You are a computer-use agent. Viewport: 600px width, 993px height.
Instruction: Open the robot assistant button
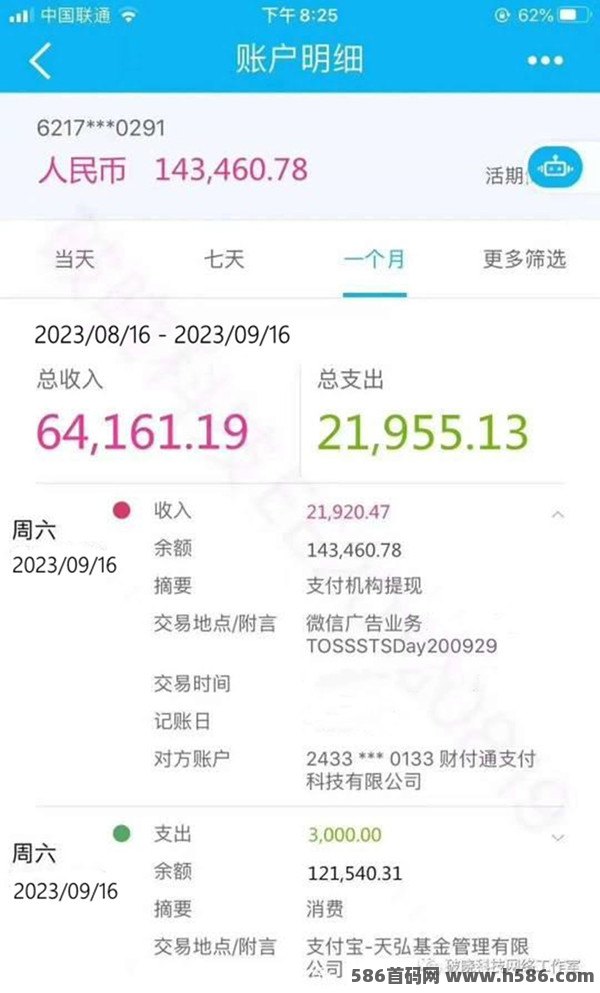[555, 168]
